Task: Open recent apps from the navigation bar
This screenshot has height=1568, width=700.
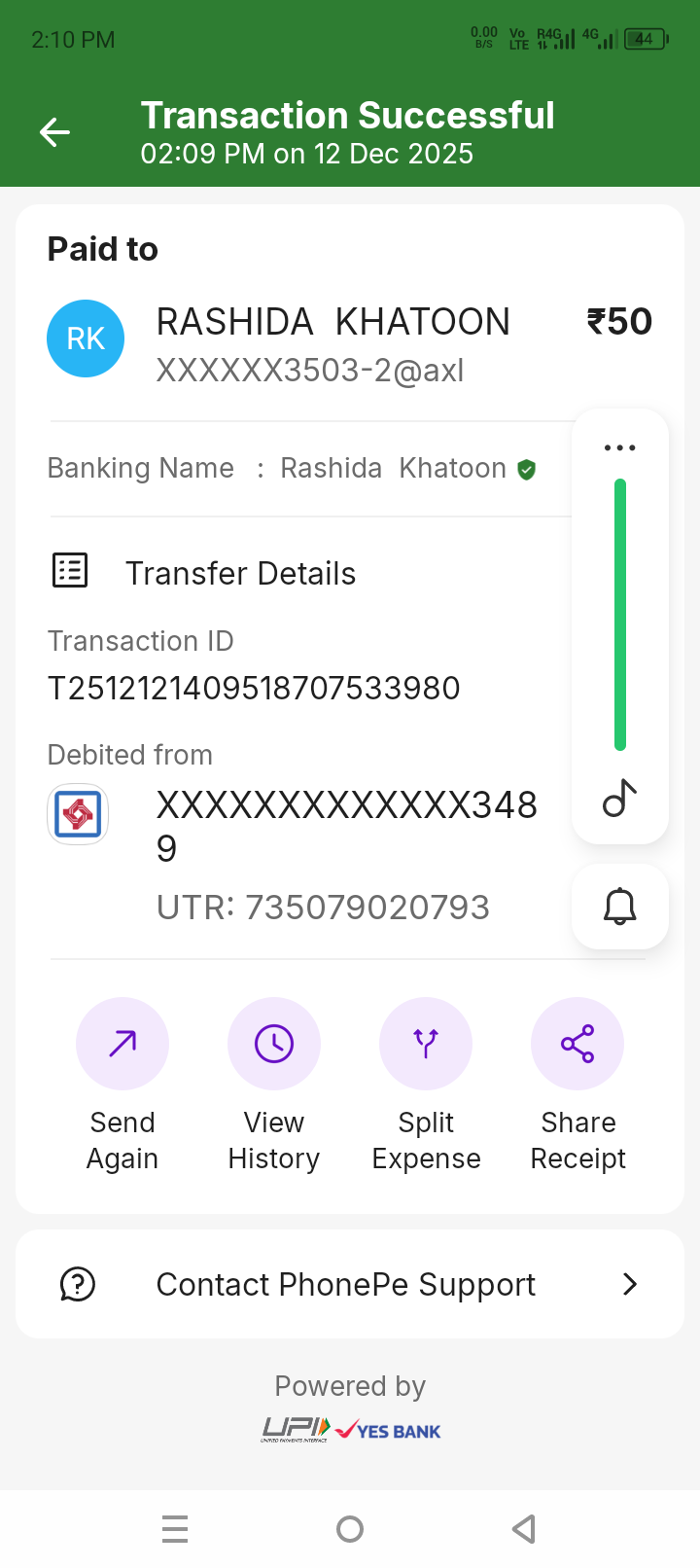Action: [x=175, y=1529]
